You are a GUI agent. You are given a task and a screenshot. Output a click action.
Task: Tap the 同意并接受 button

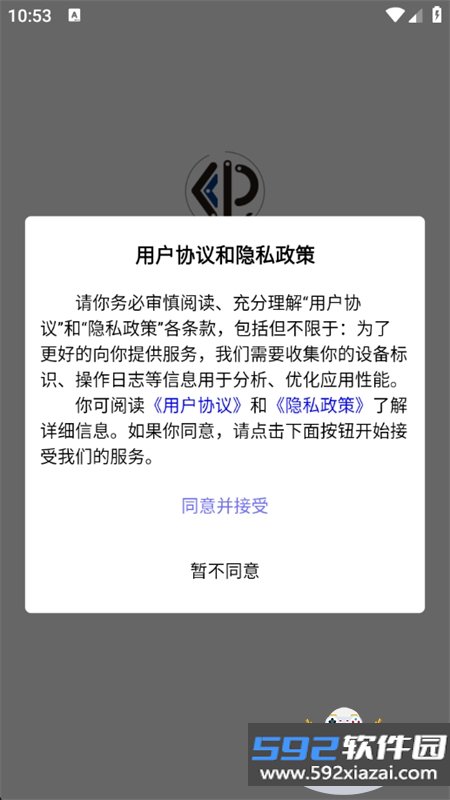click(224, 506)
